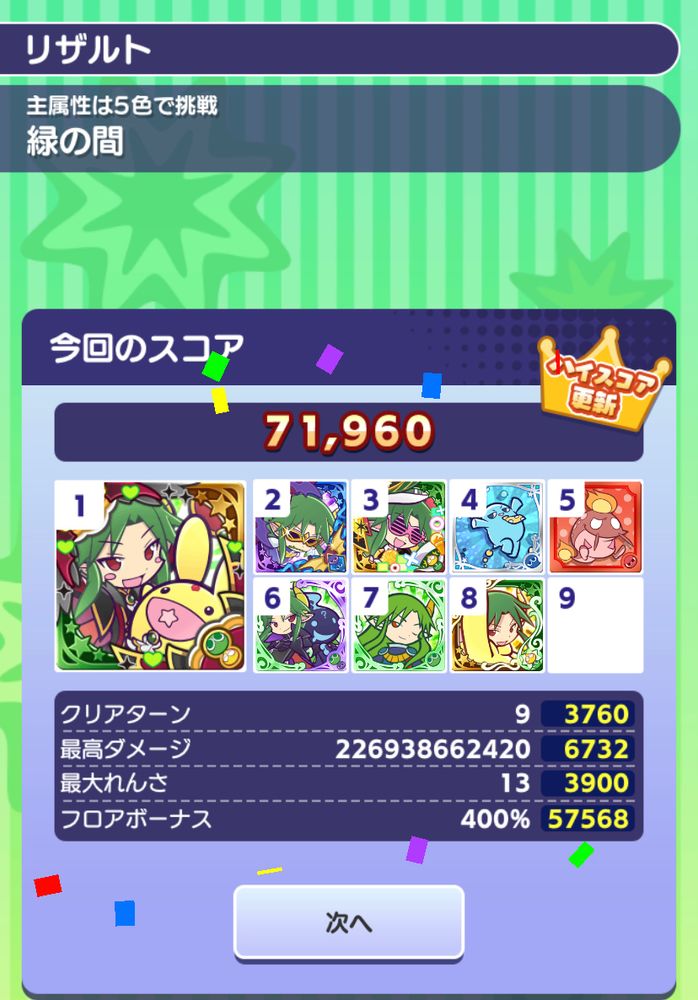
Task: View character card in slot 6
Action: [300, 625]
